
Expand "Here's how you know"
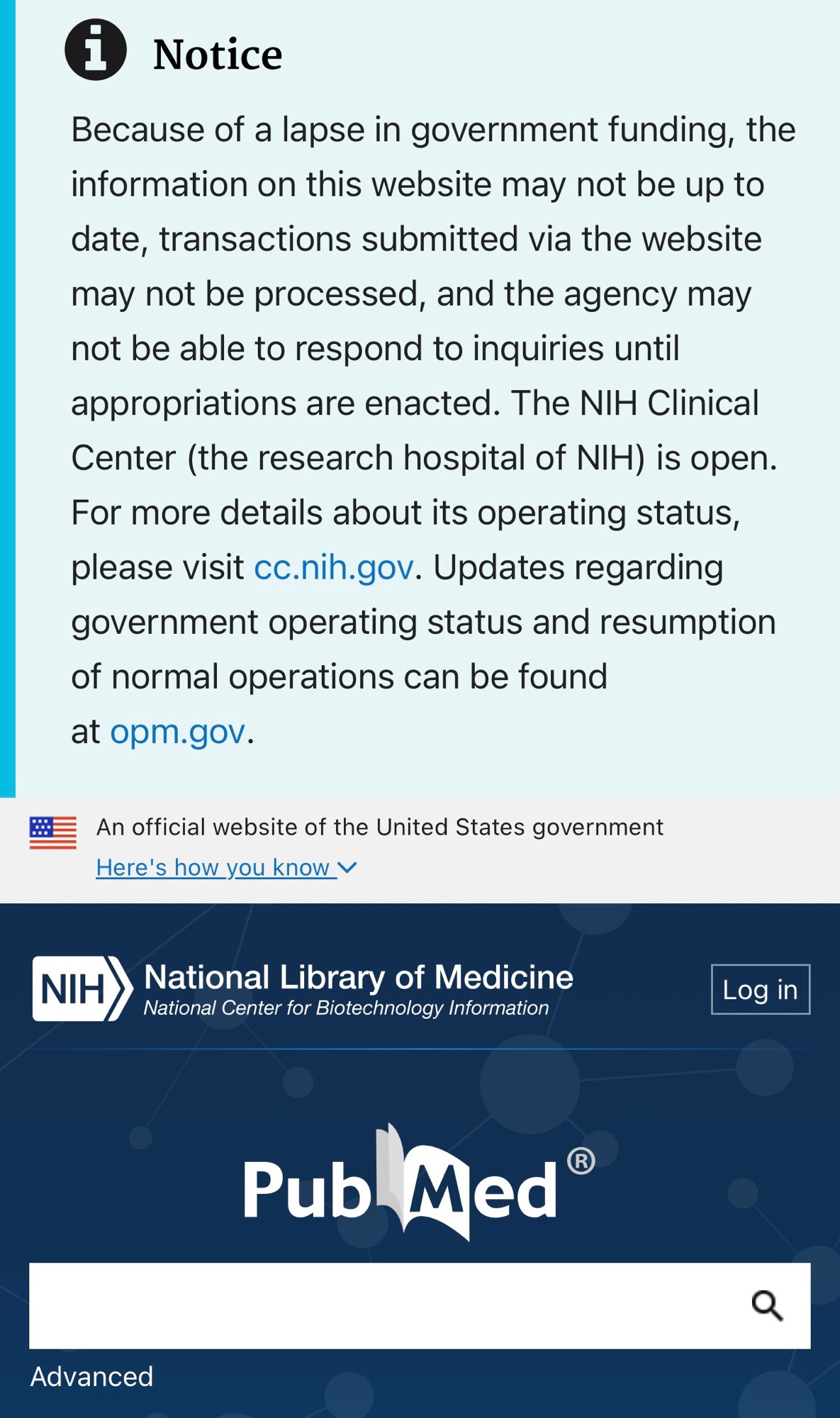[226, 867]
